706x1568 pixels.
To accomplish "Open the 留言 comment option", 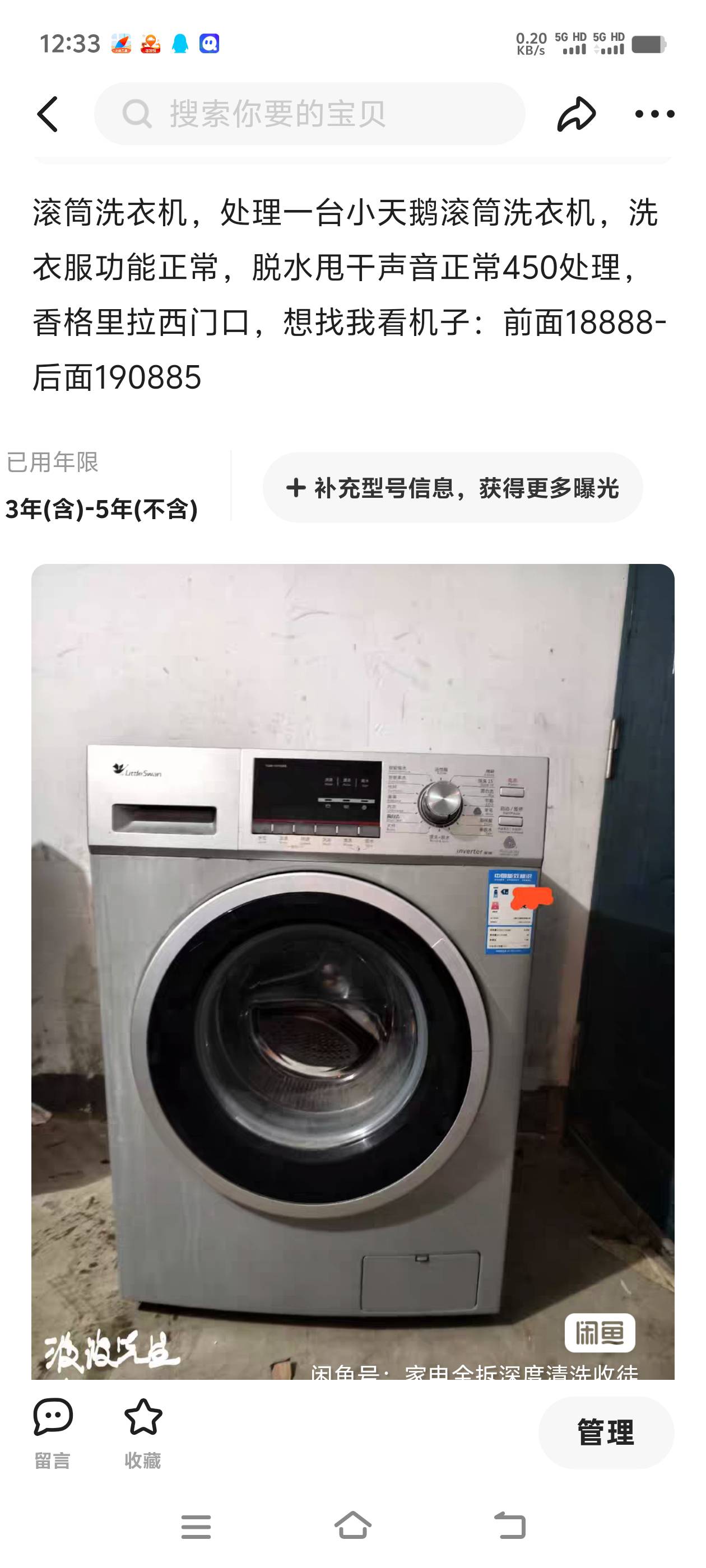I will click(52, 1433).
